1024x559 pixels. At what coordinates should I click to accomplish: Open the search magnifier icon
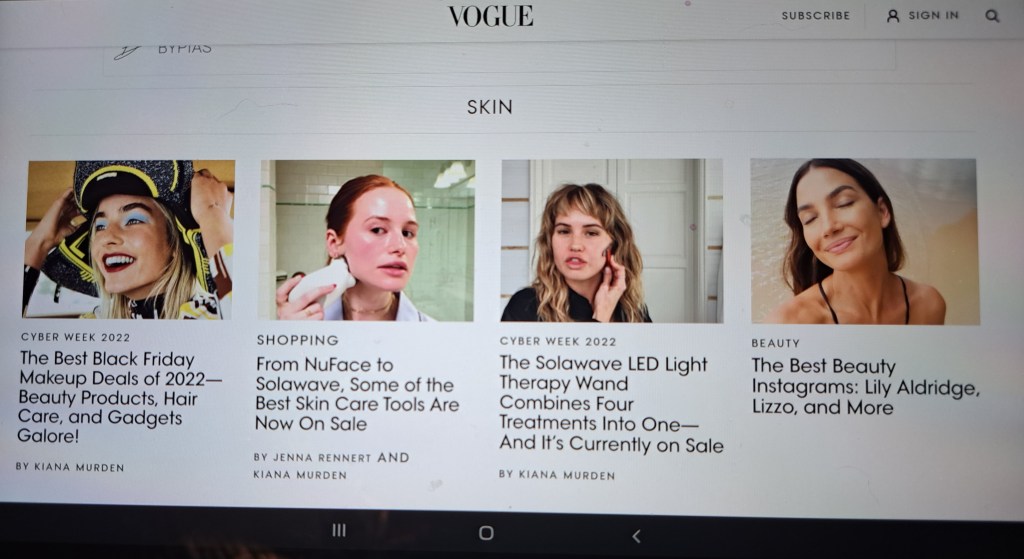tap(991, 16)
